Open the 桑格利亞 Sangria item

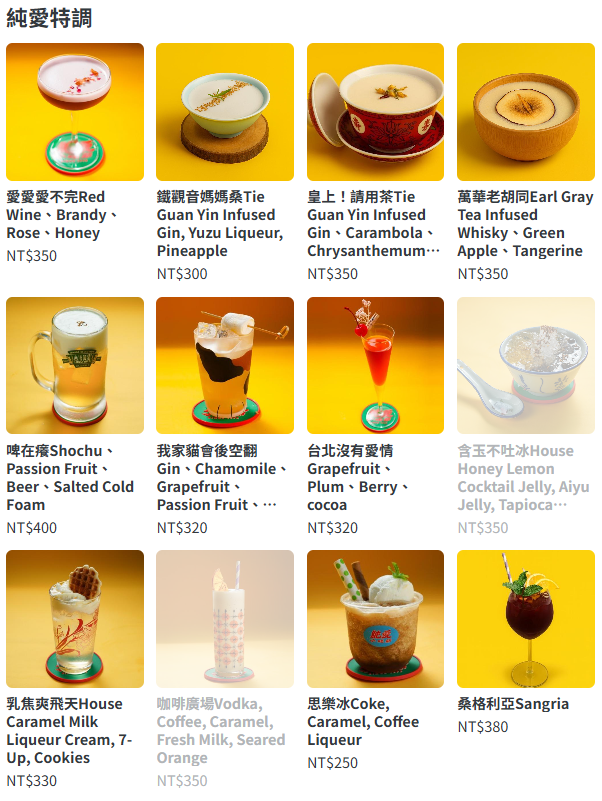[526, 619]
